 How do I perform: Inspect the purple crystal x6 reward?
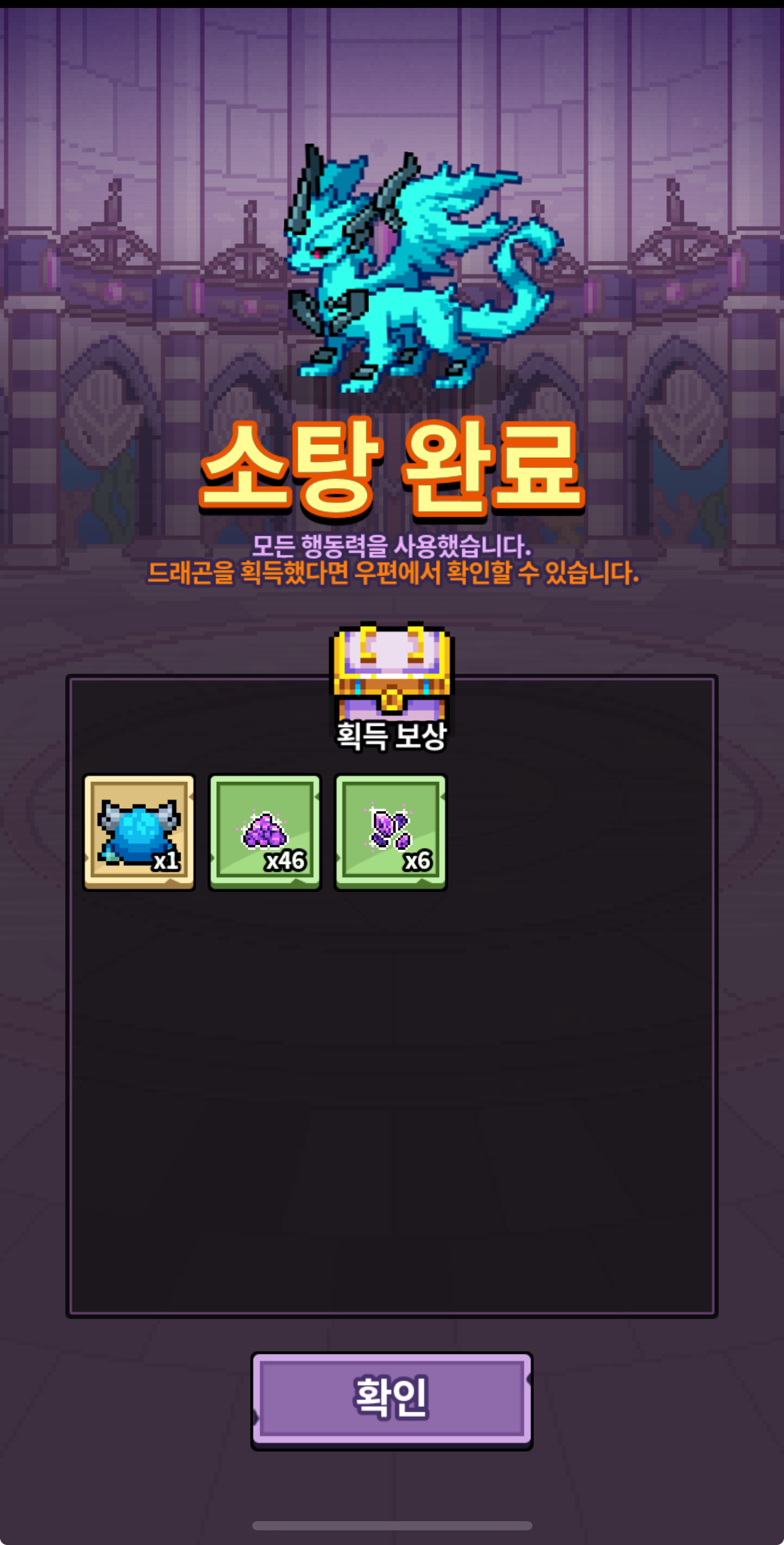pyautogui.click(x=391, y=833)
